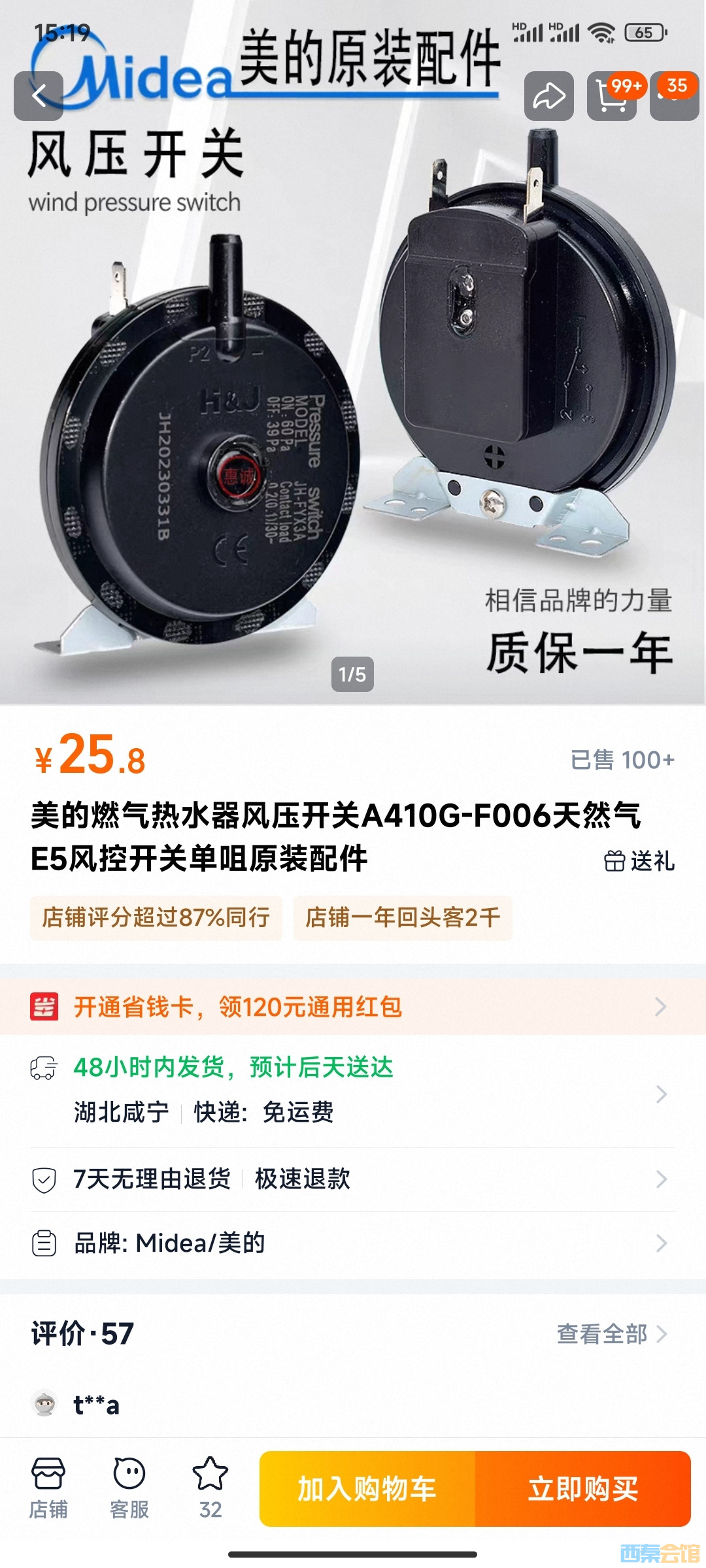The image size is (706, 1568).
Task: Visit the 店铺 store page
Action: pyautogui.click(x=48, y=1488)
